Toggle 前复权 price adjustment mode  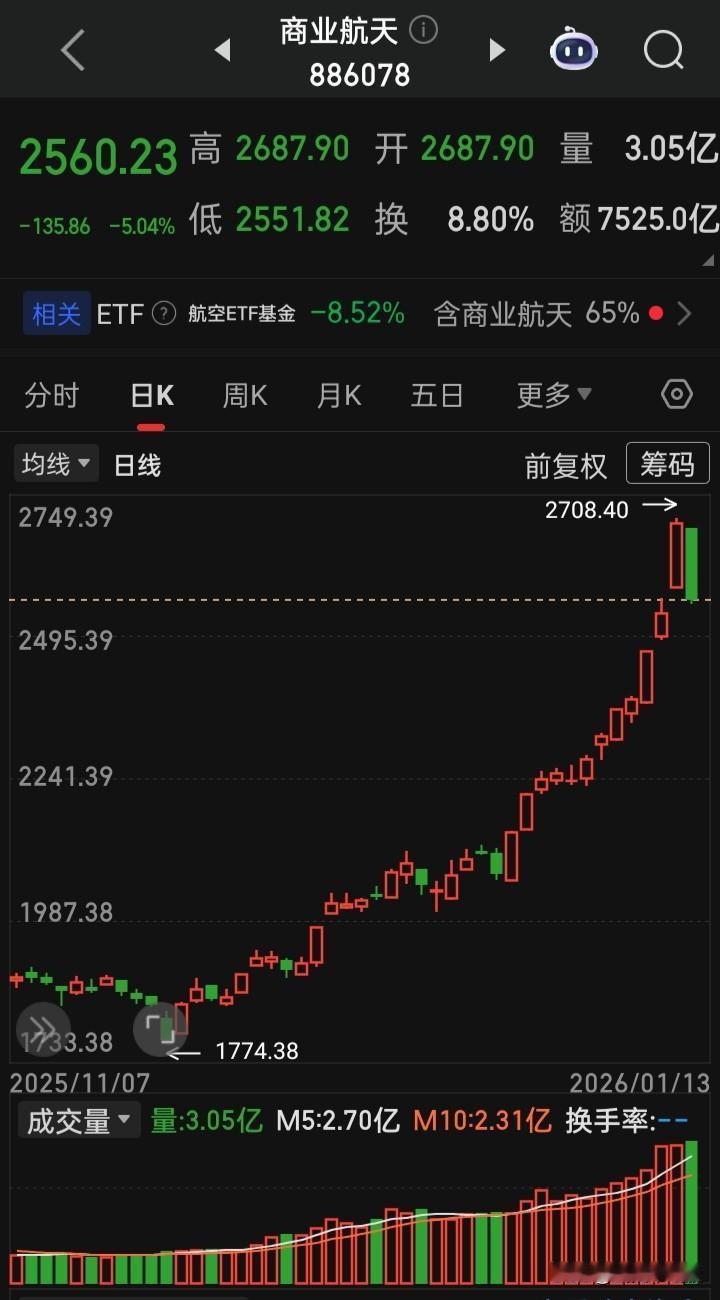pos(565,464)
